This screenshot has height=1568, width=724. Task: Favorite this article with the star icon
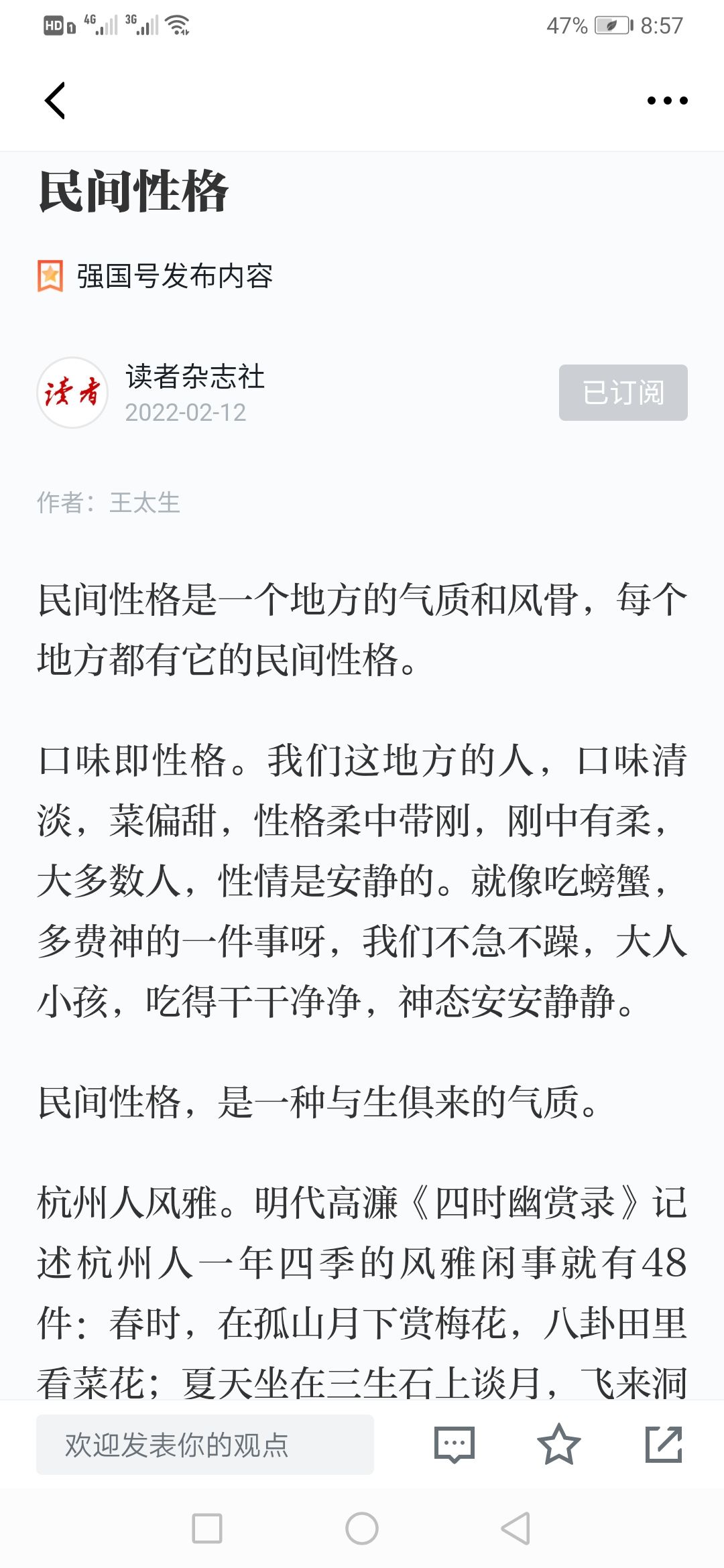pos(558,1444)
